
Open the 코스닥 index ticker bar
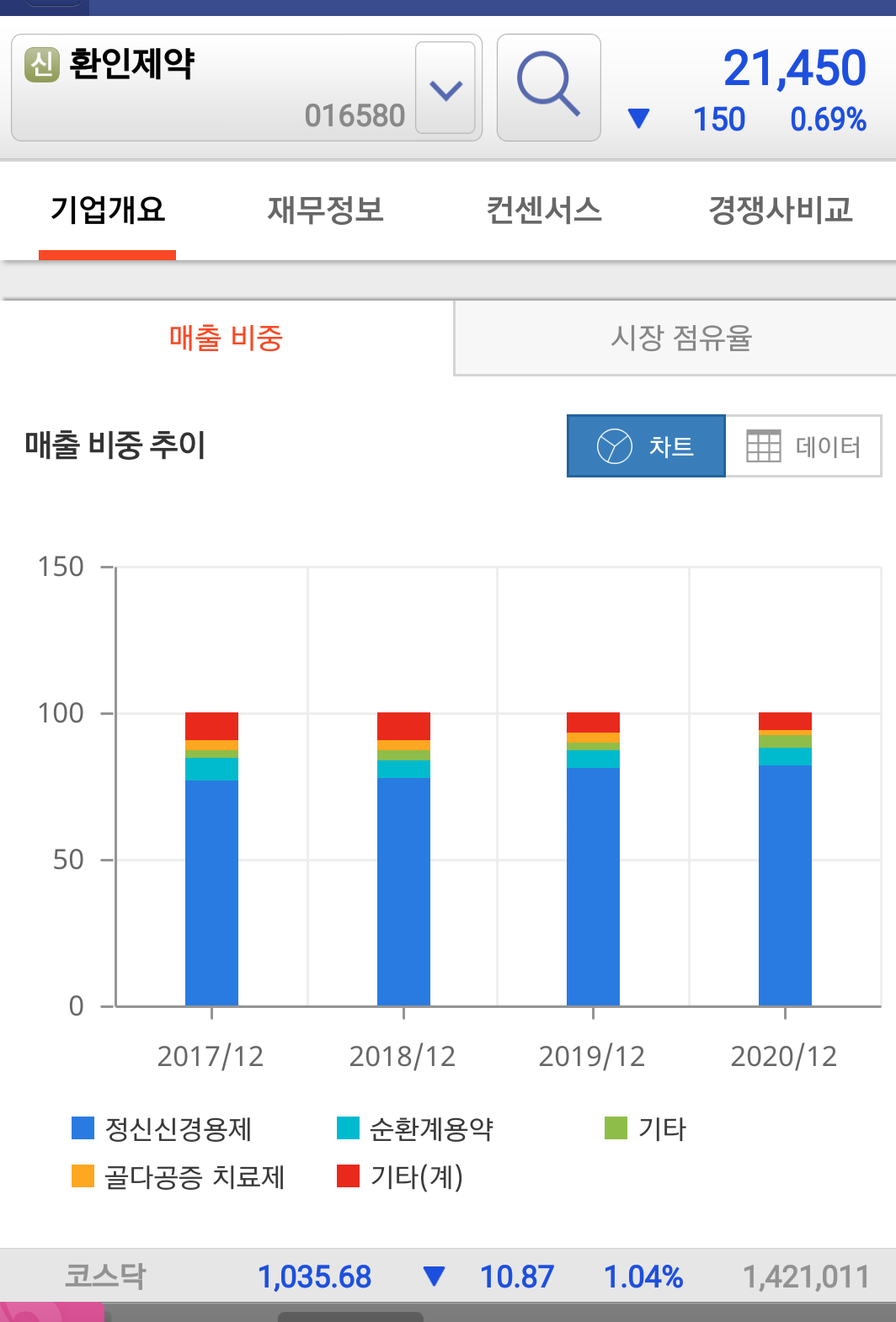pyautogui.click(x=448, y=1277)
